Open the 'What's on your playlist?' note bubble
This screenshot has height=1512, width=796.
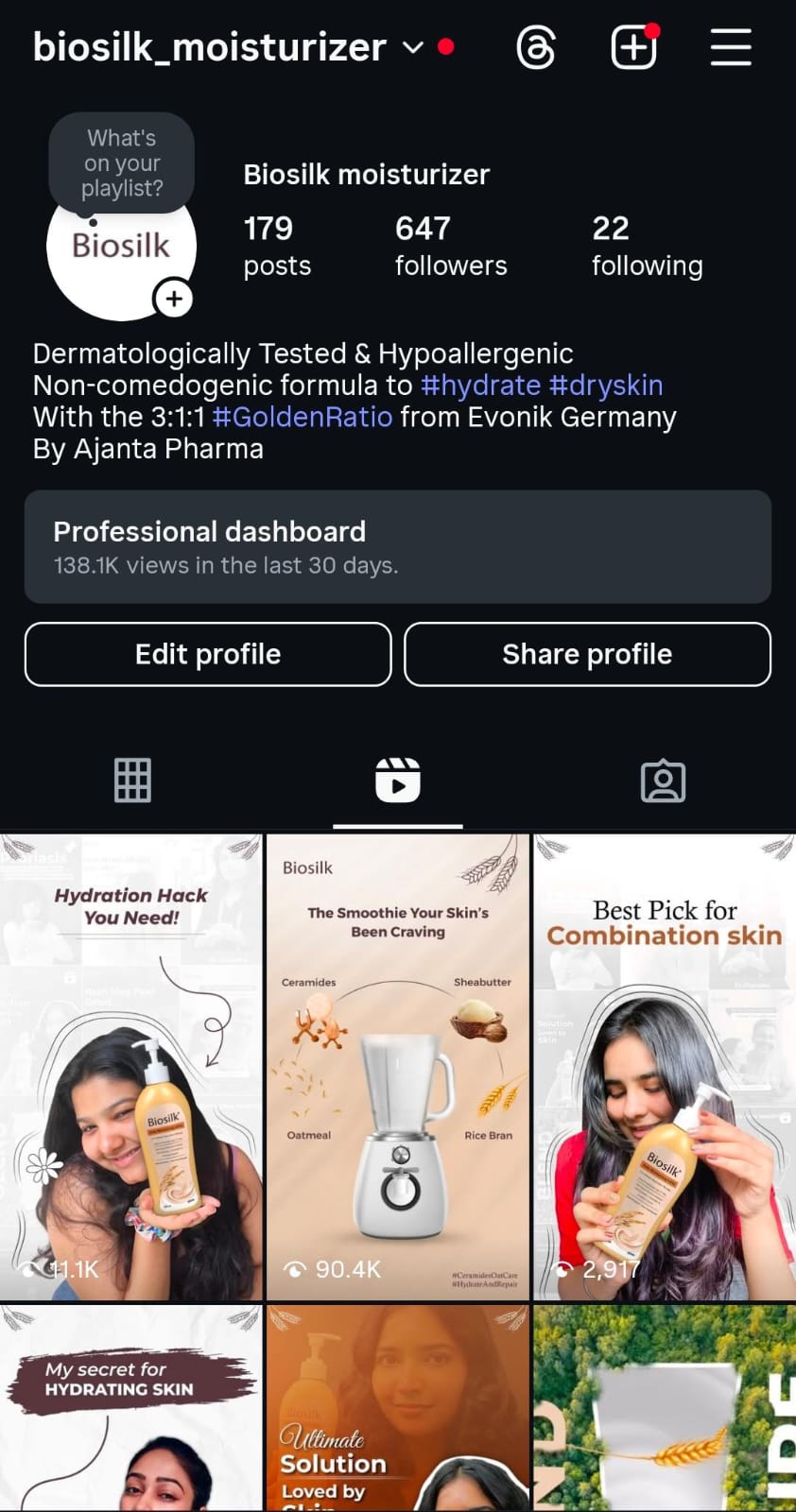click(x=121, y=163)
